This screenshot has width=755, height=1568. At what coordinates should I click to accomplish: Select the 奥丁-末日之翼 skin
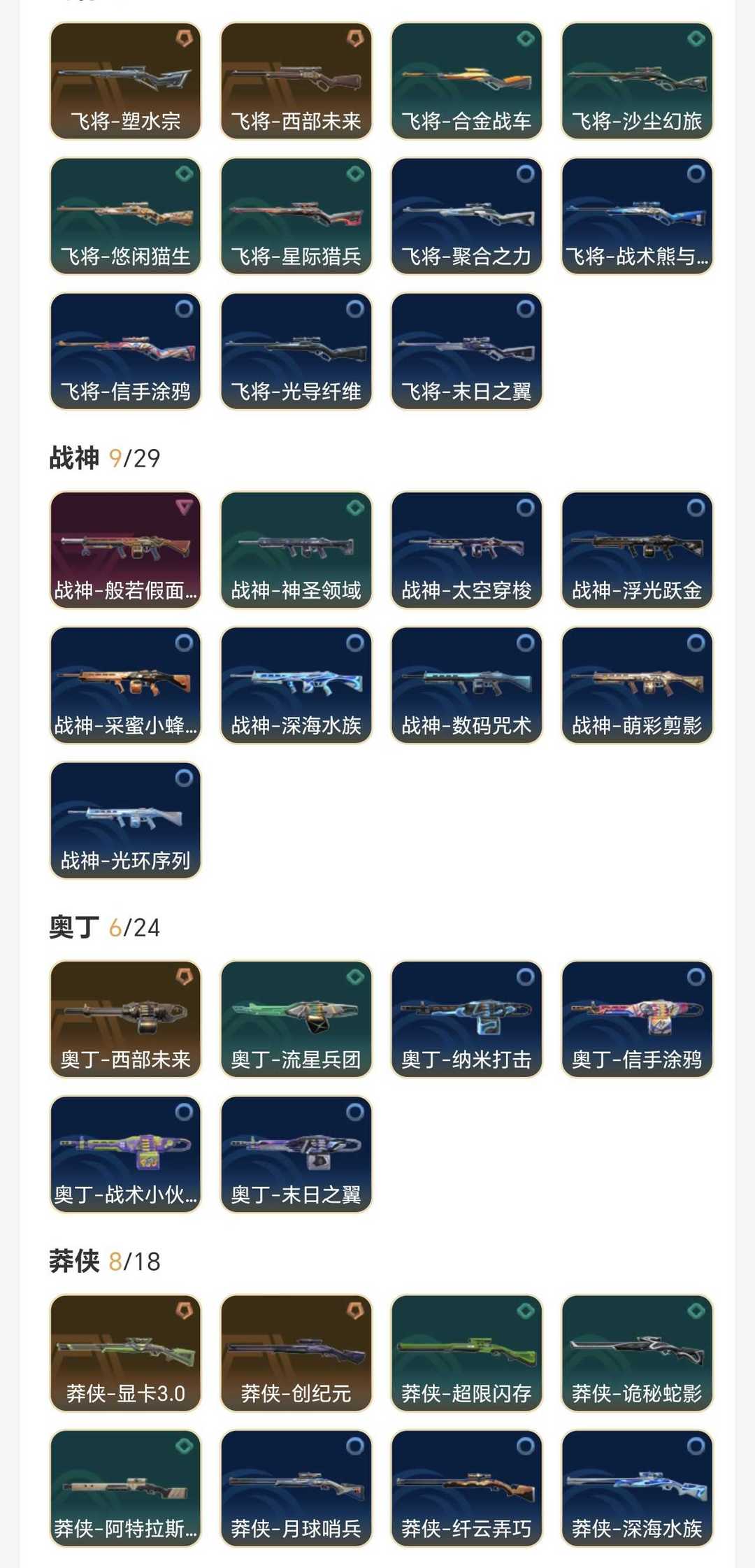point(296,1154)
